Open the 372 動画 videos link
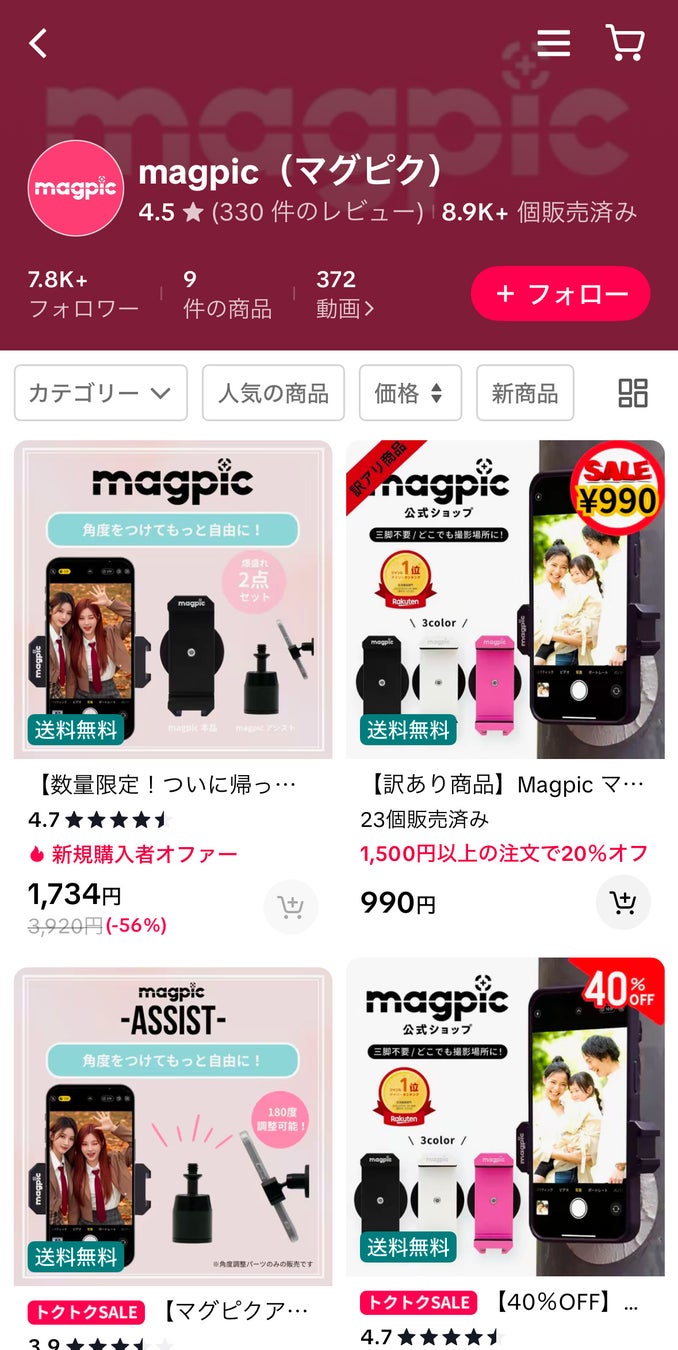This screenshot has width=678, height=1350. tap(344, 294)
